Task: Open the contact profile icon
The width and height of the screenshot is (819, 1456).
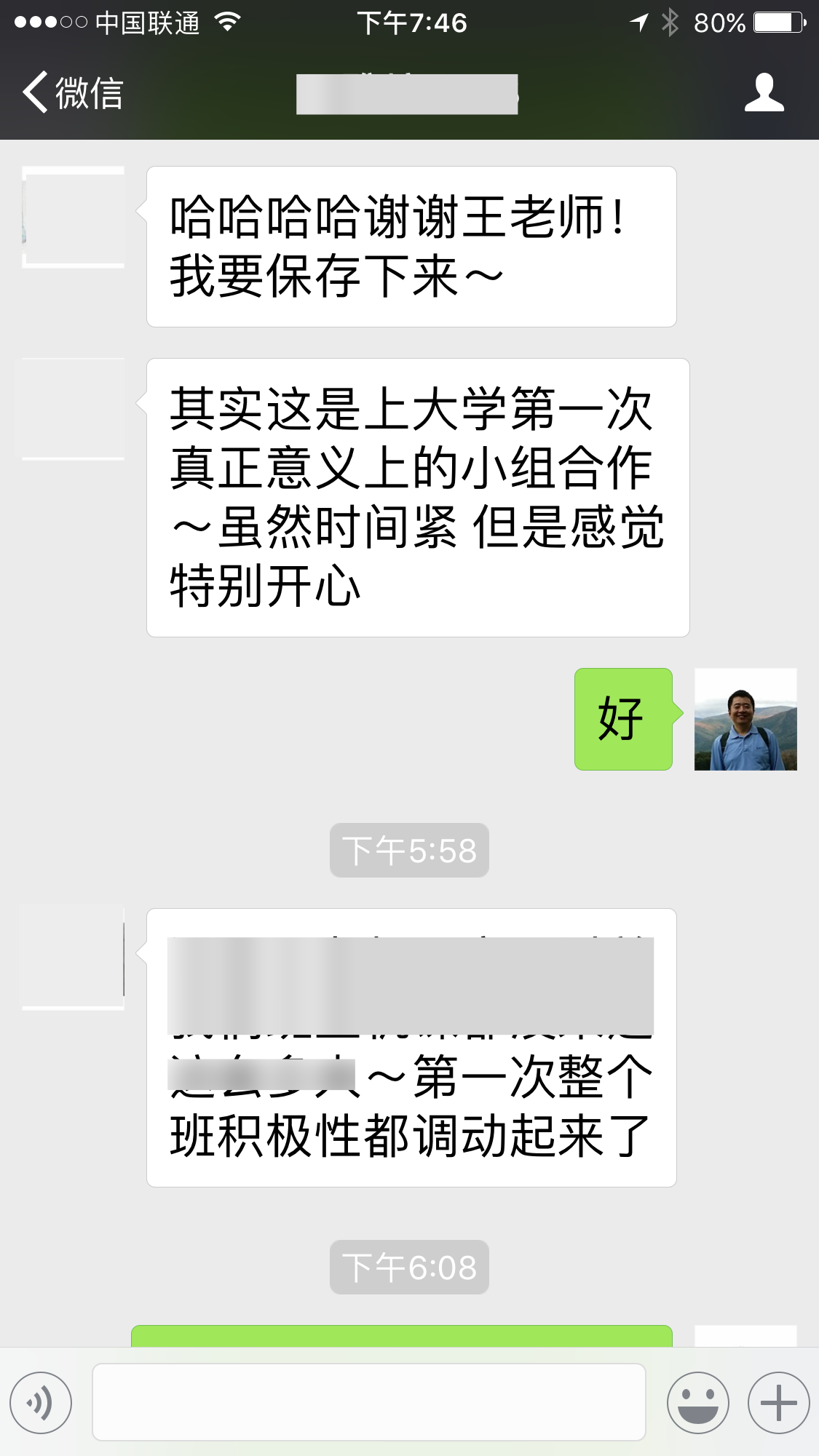Action: point(764,93)
